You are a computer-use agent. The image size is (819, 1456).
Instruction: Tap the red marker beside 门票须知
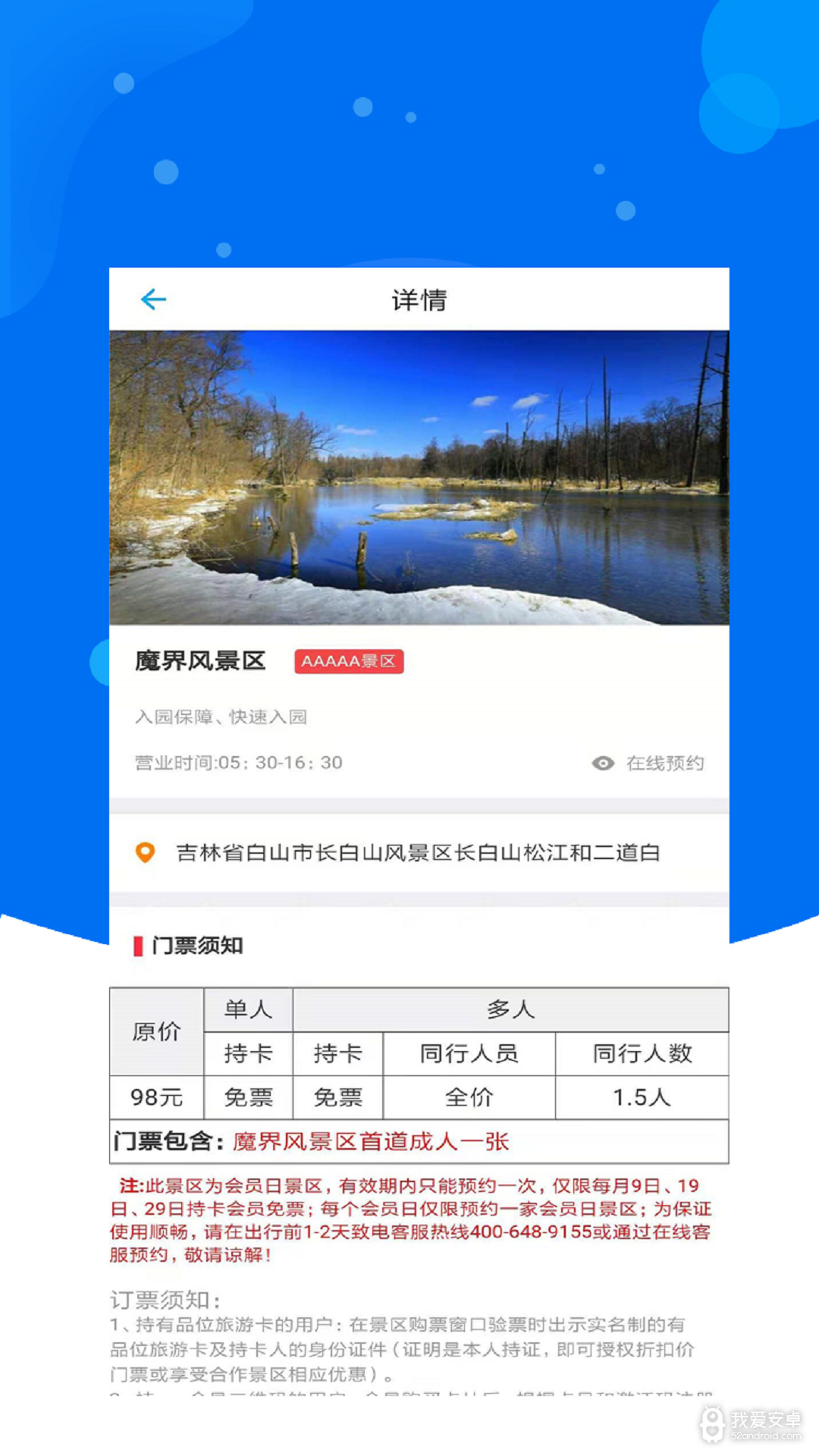(x=138, y=946)
